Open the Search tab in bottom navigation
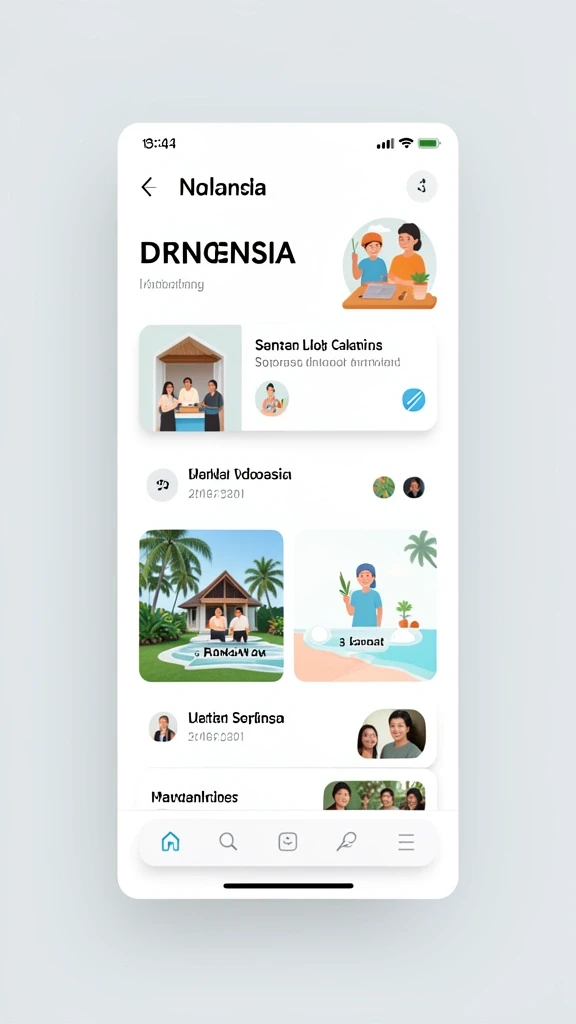Screen dimensions: 576x1024 point(228,841)
